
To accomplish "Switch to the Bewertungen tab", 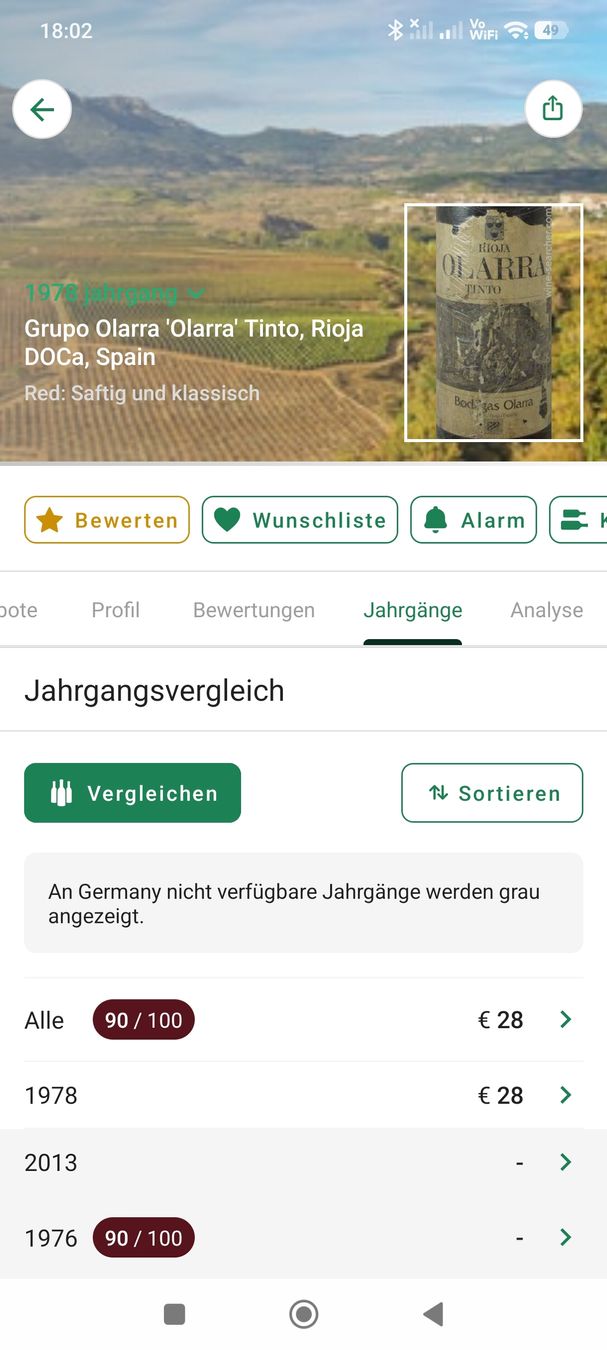I will (x=254, y=610).
